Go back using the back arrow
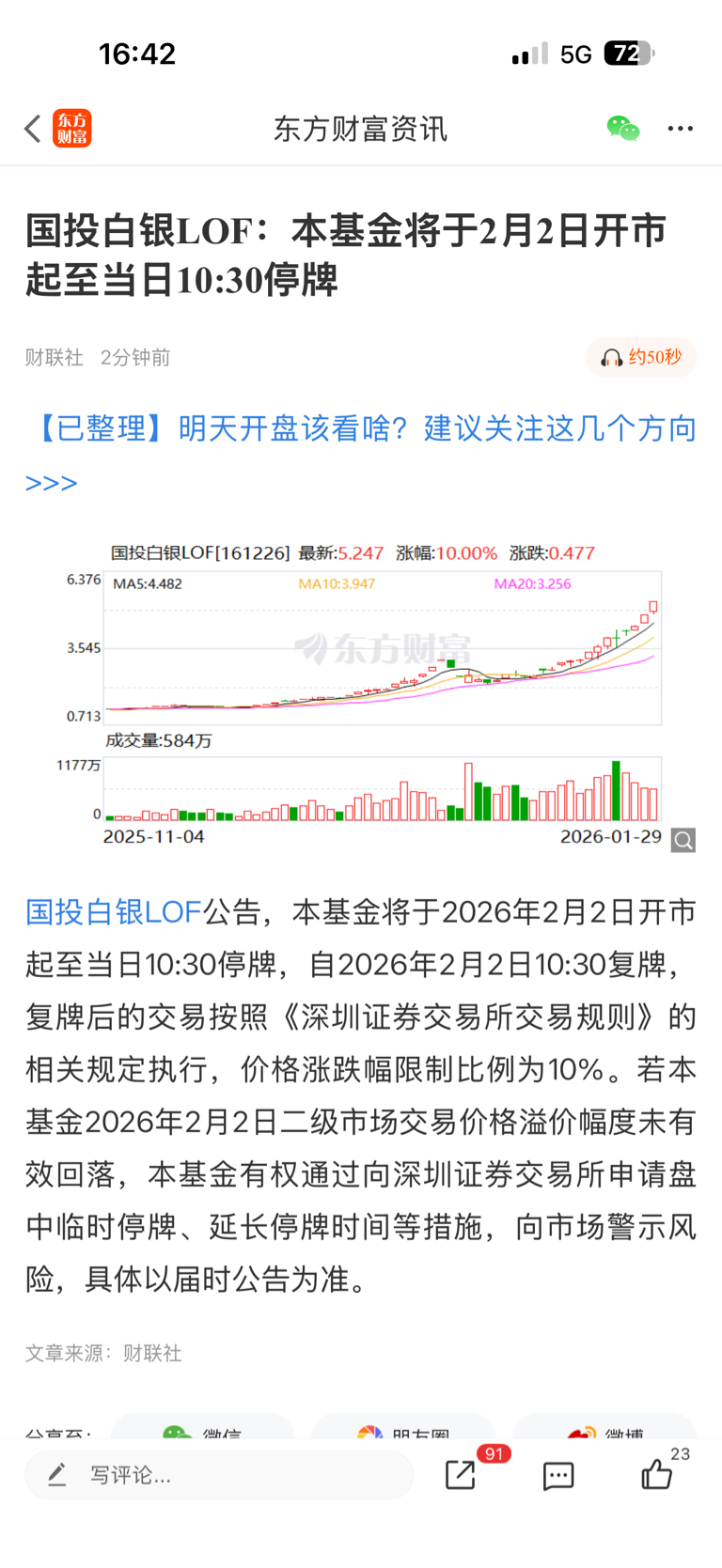 point(33,129)
